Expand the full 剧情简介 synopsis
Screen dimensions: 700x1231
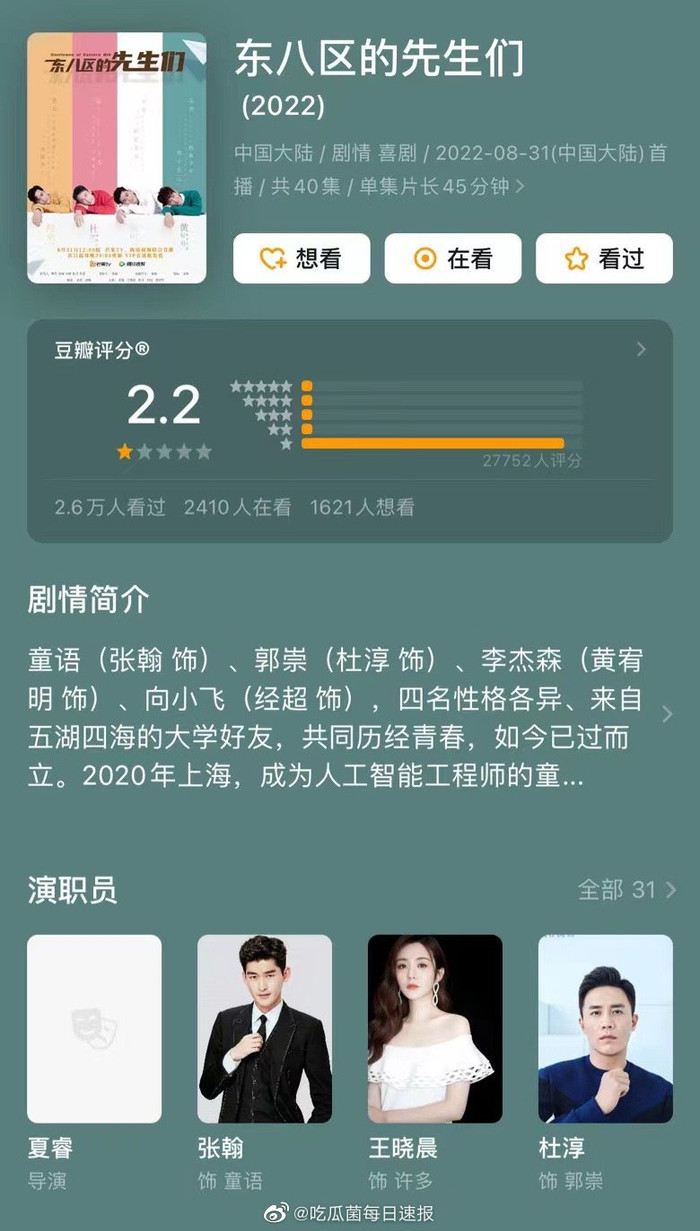tap(667, 714)
